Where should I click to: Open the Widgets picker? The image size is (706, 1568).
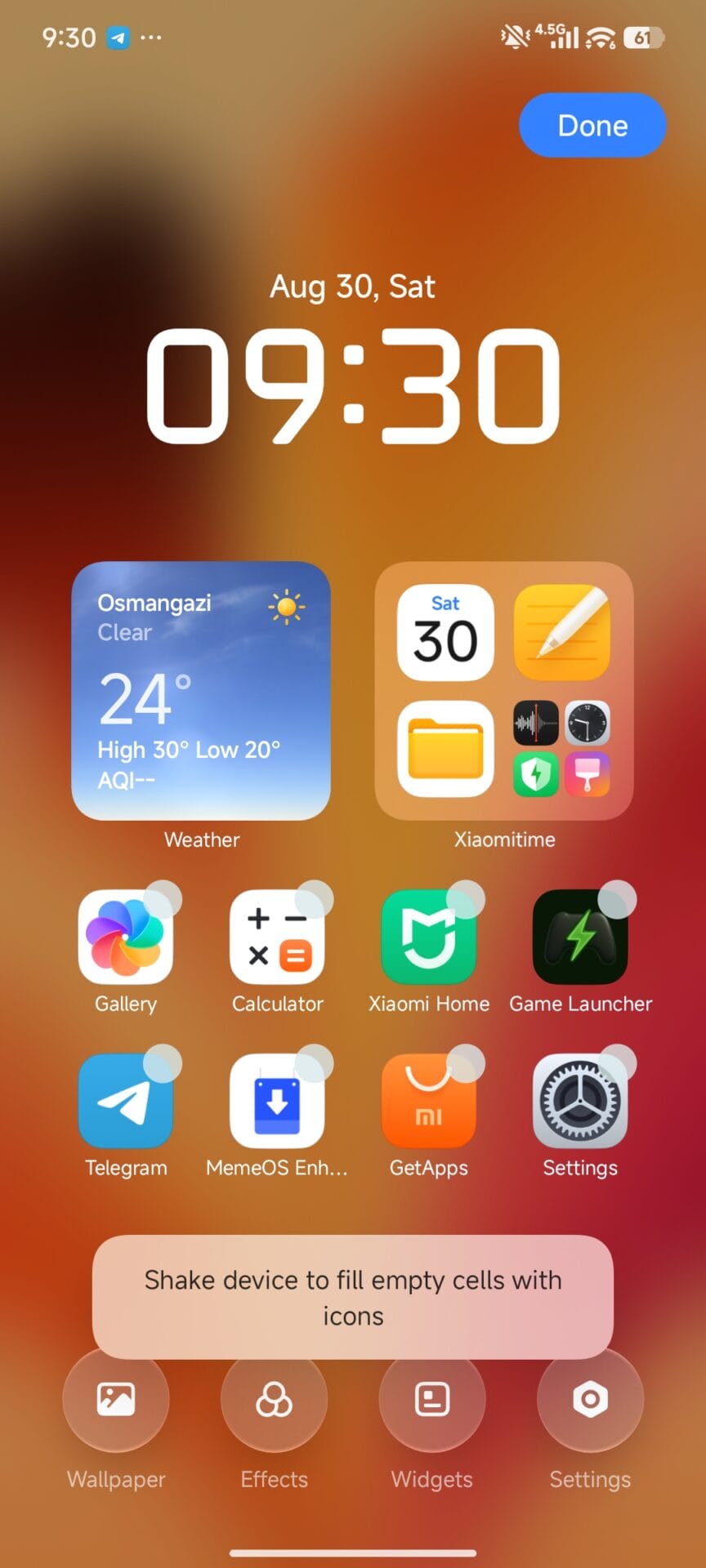431,1399
